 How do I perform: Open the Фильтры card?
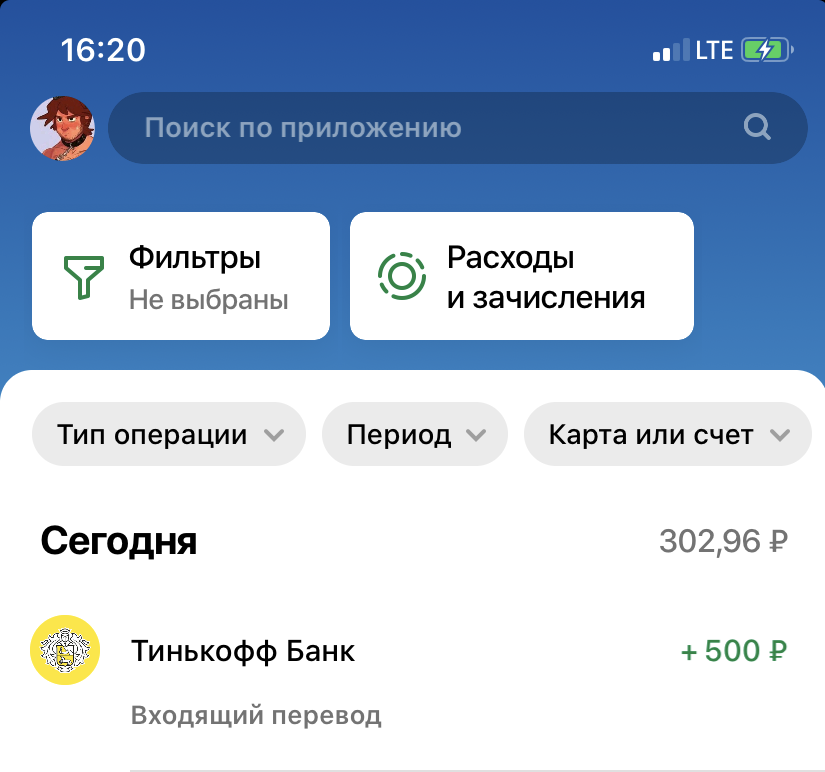pyautogui.click(x=181, y=276)
